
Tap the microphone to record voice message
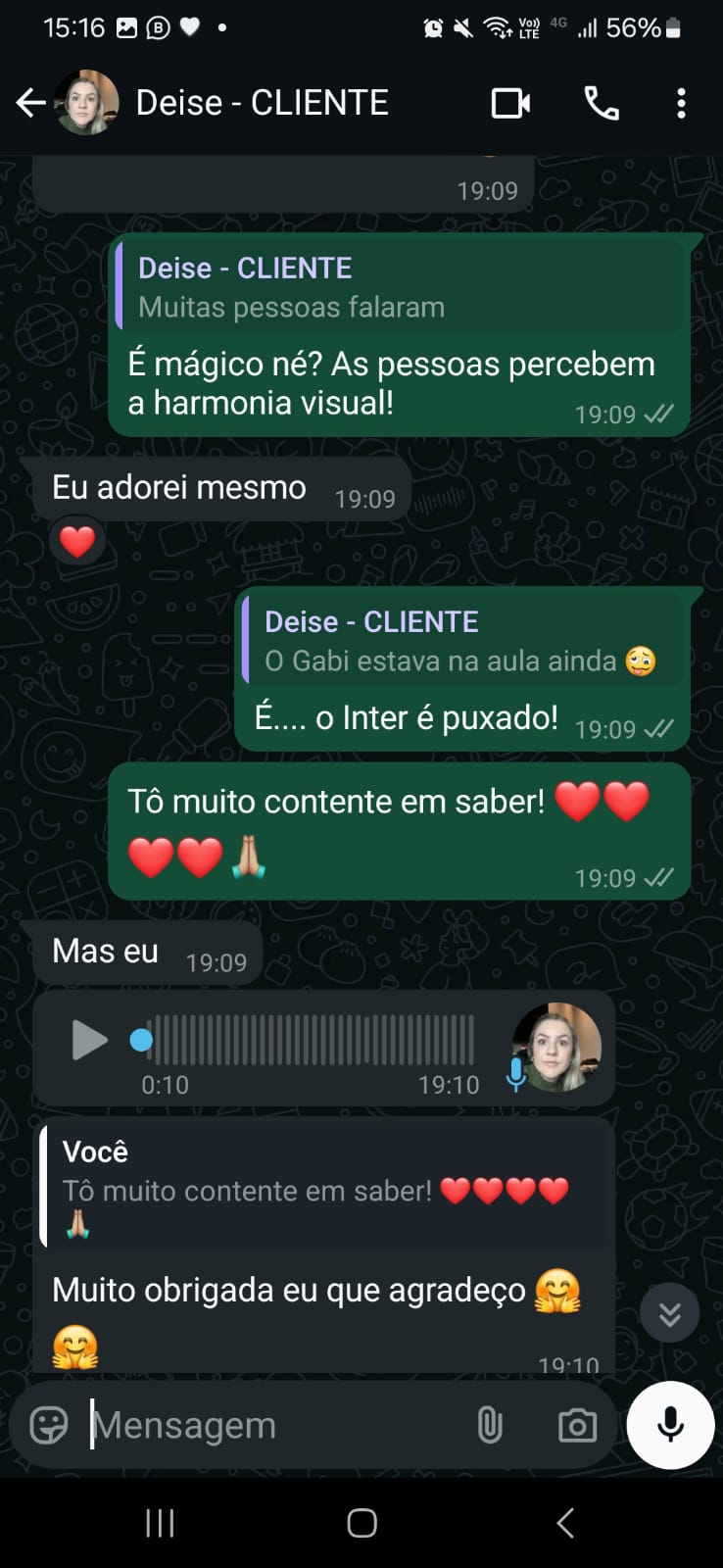coord(669,1425)
